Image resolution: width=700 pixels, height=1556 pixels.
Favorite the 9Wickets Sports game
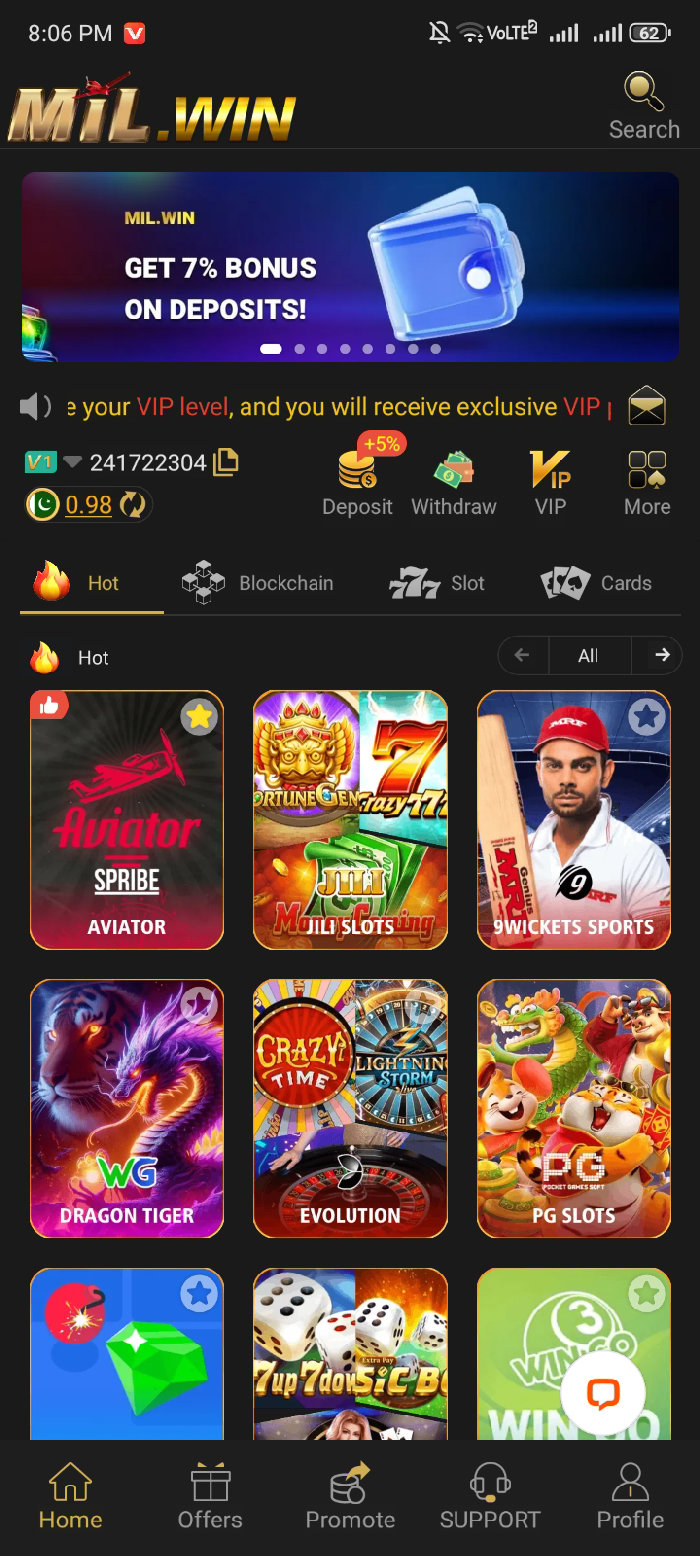click(x=647, y=717)
